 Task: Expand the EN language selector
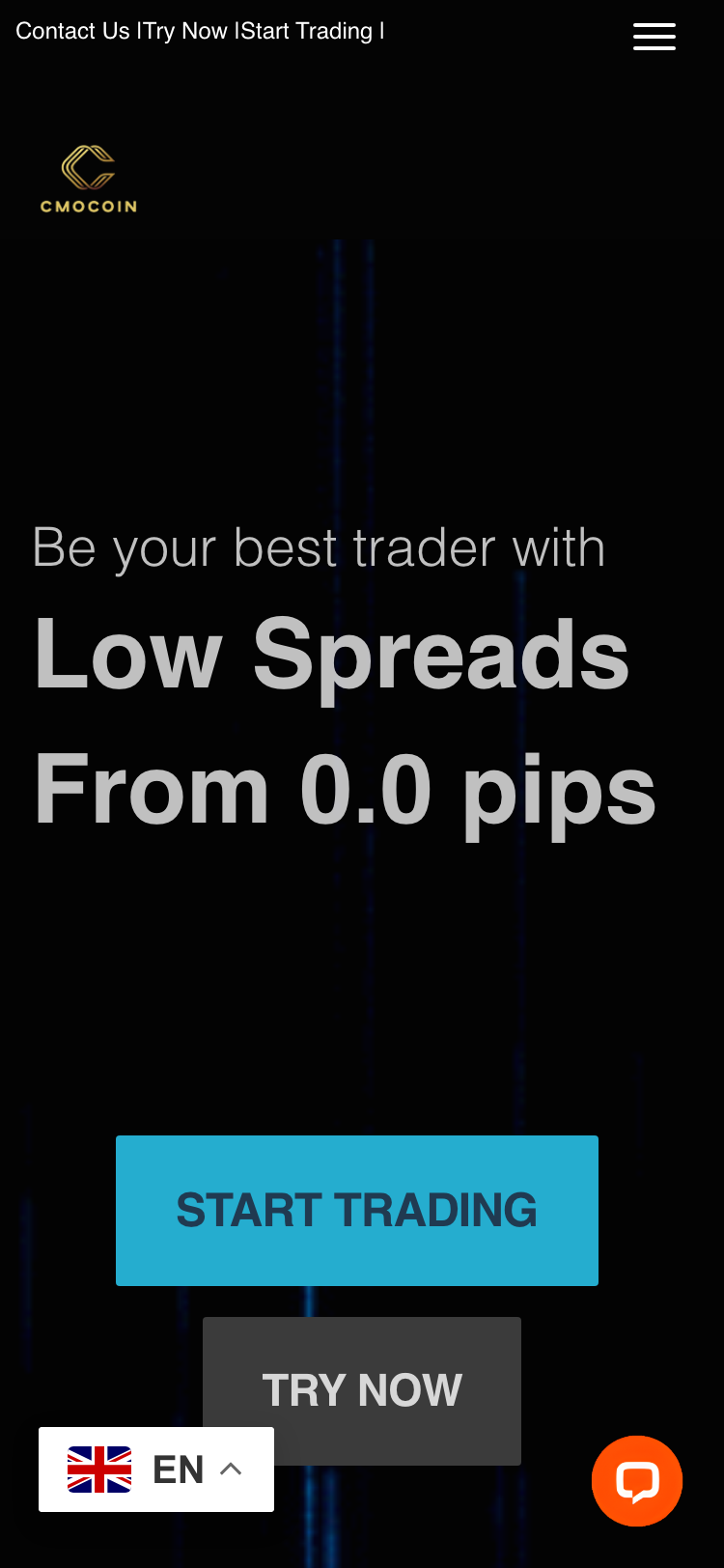tap(156, 1469)
